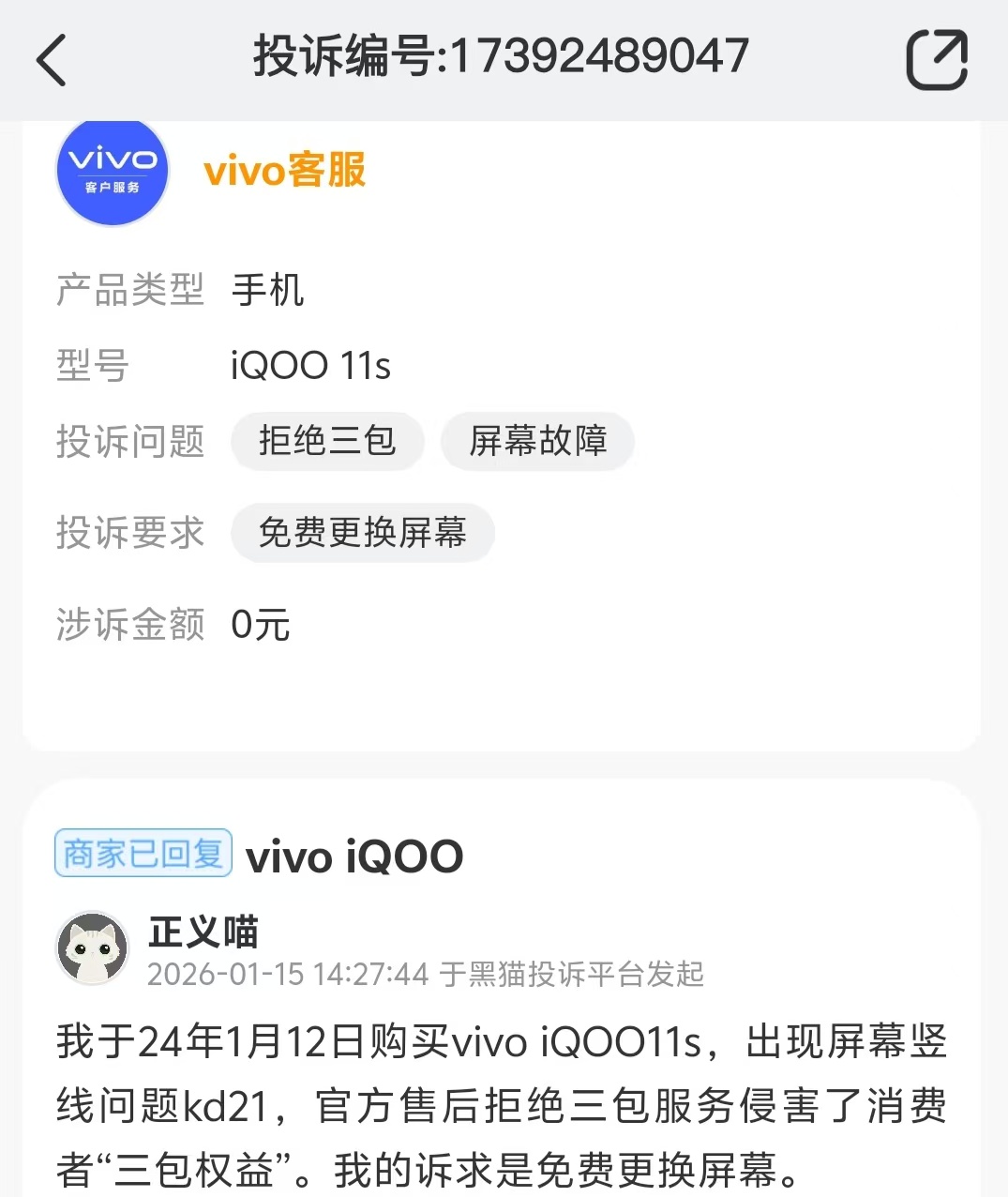Tap the 拒绝三包 complaint tag

tap(327, 440)
